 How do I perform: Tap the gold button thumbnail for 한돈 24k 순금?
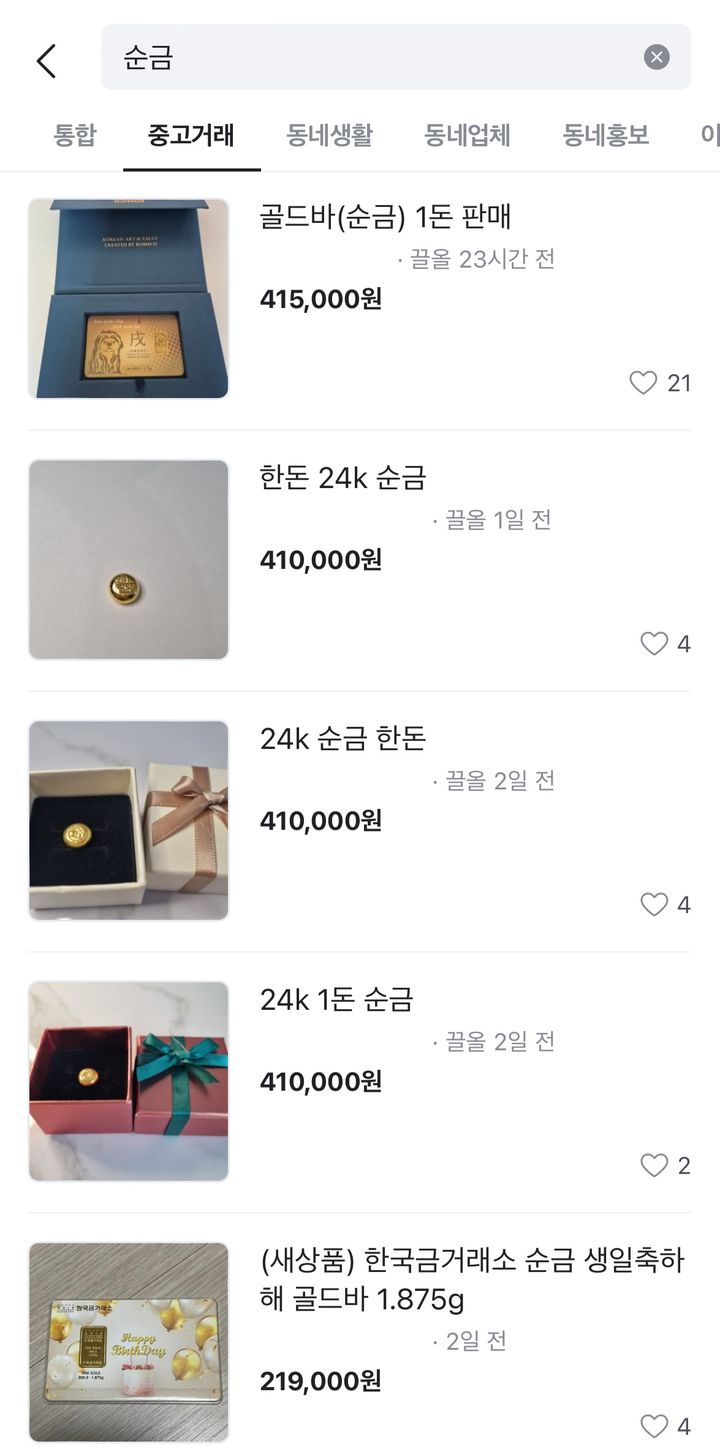click(127, 558)
